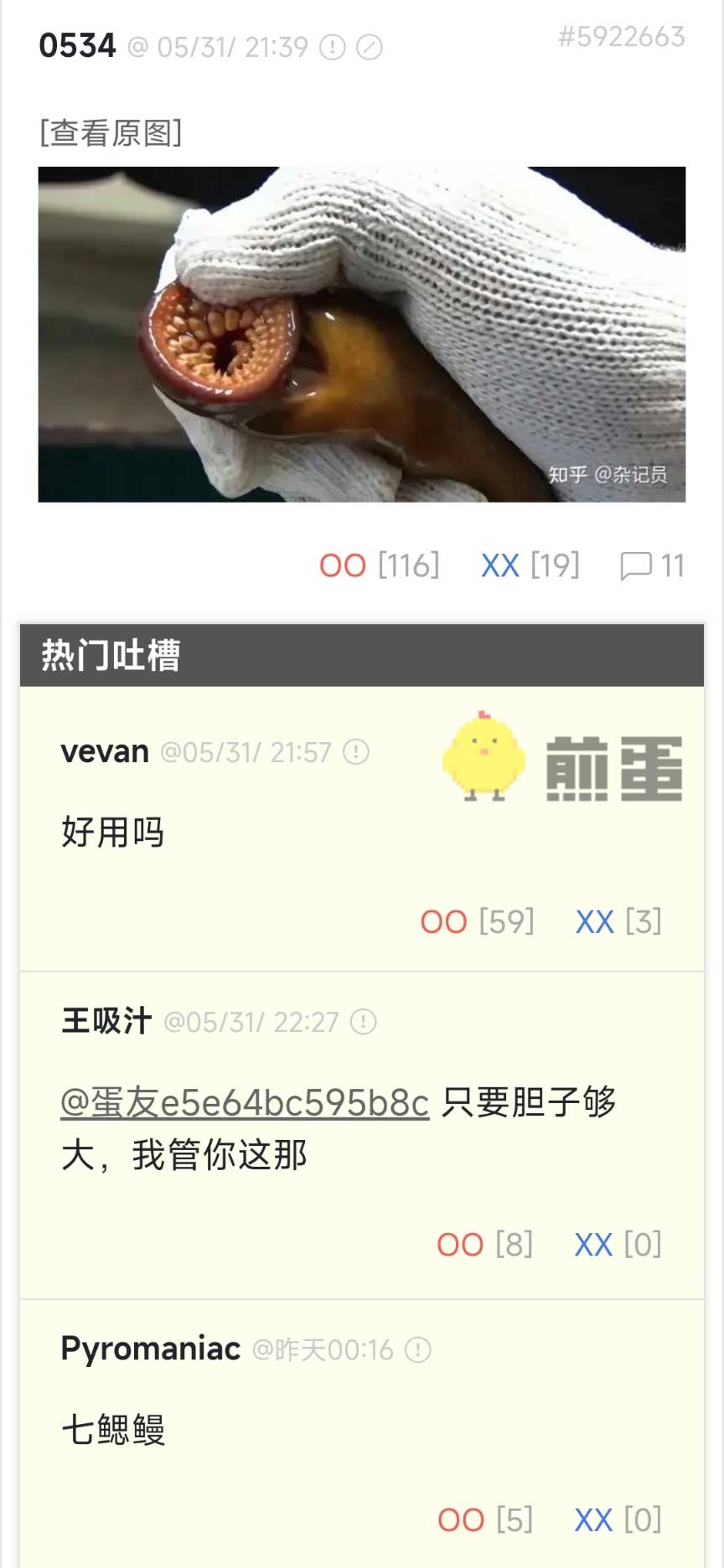The height and width of the screenshot is (1568, 724).
Task: Tap the report icon beside 0534's timestamp
Action: point(333,47)
